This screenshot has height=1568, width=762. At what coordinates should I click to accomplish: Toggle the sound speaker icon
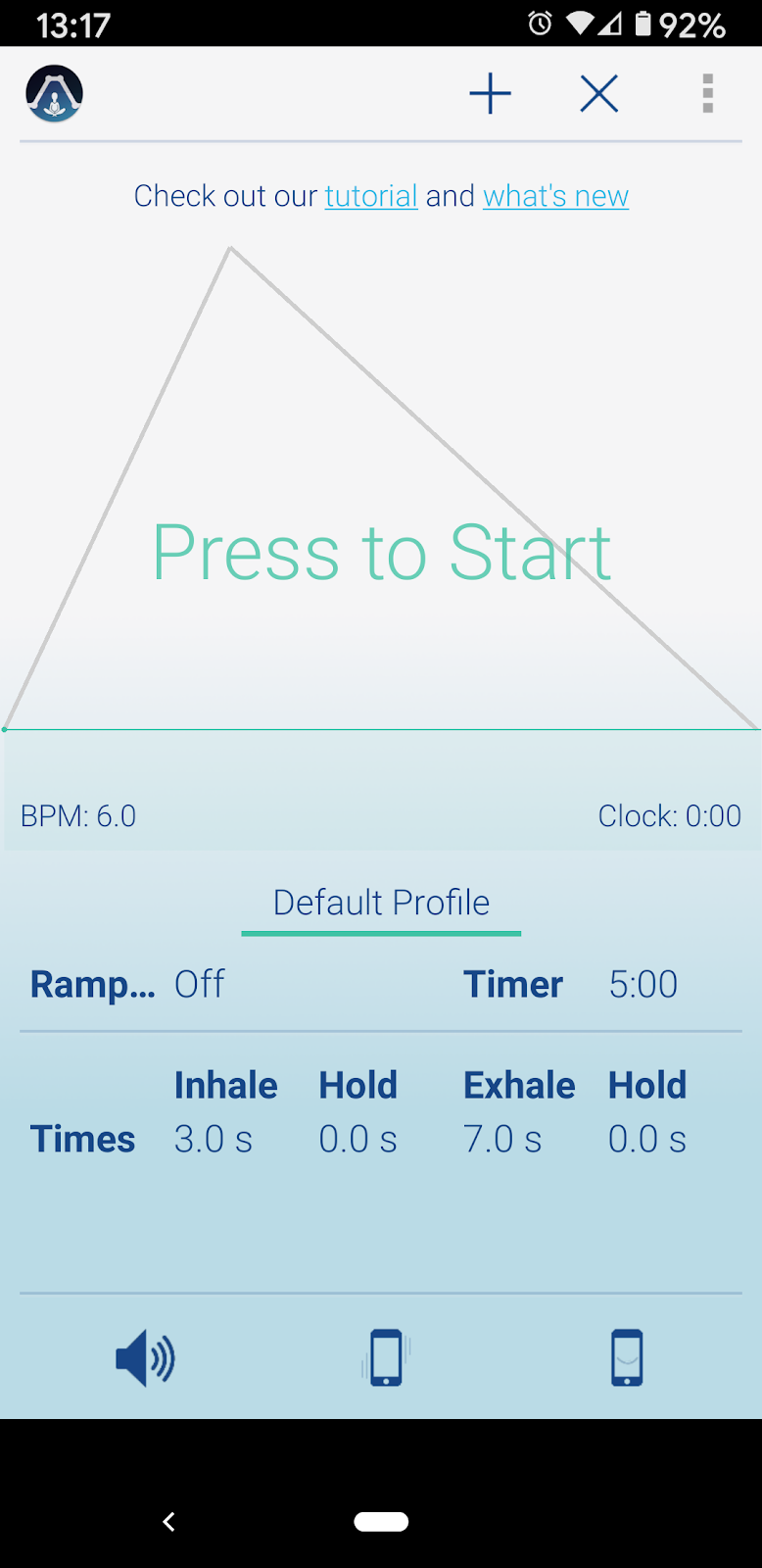point(145,1358)
